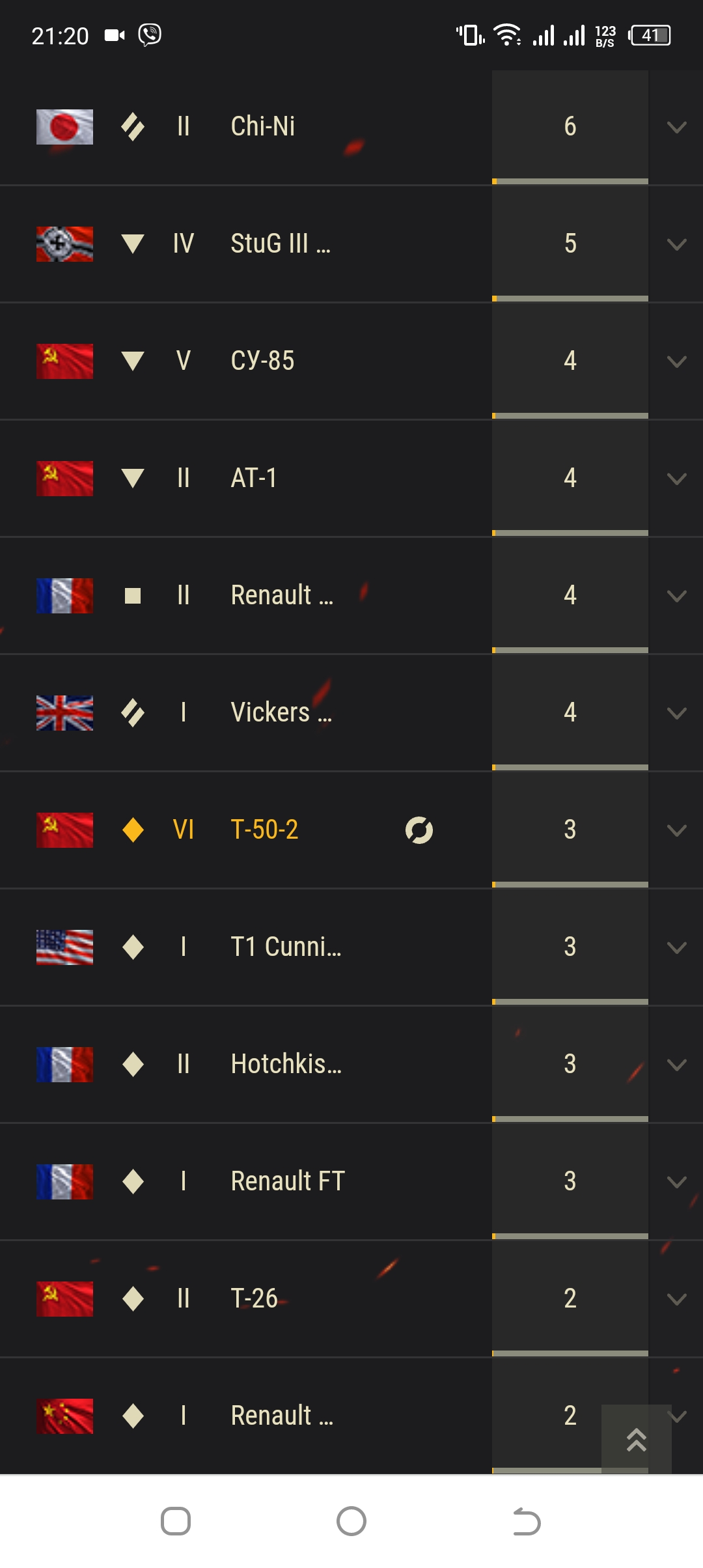
Task: Go back using system back button
Action: [x=527, y=1522]
